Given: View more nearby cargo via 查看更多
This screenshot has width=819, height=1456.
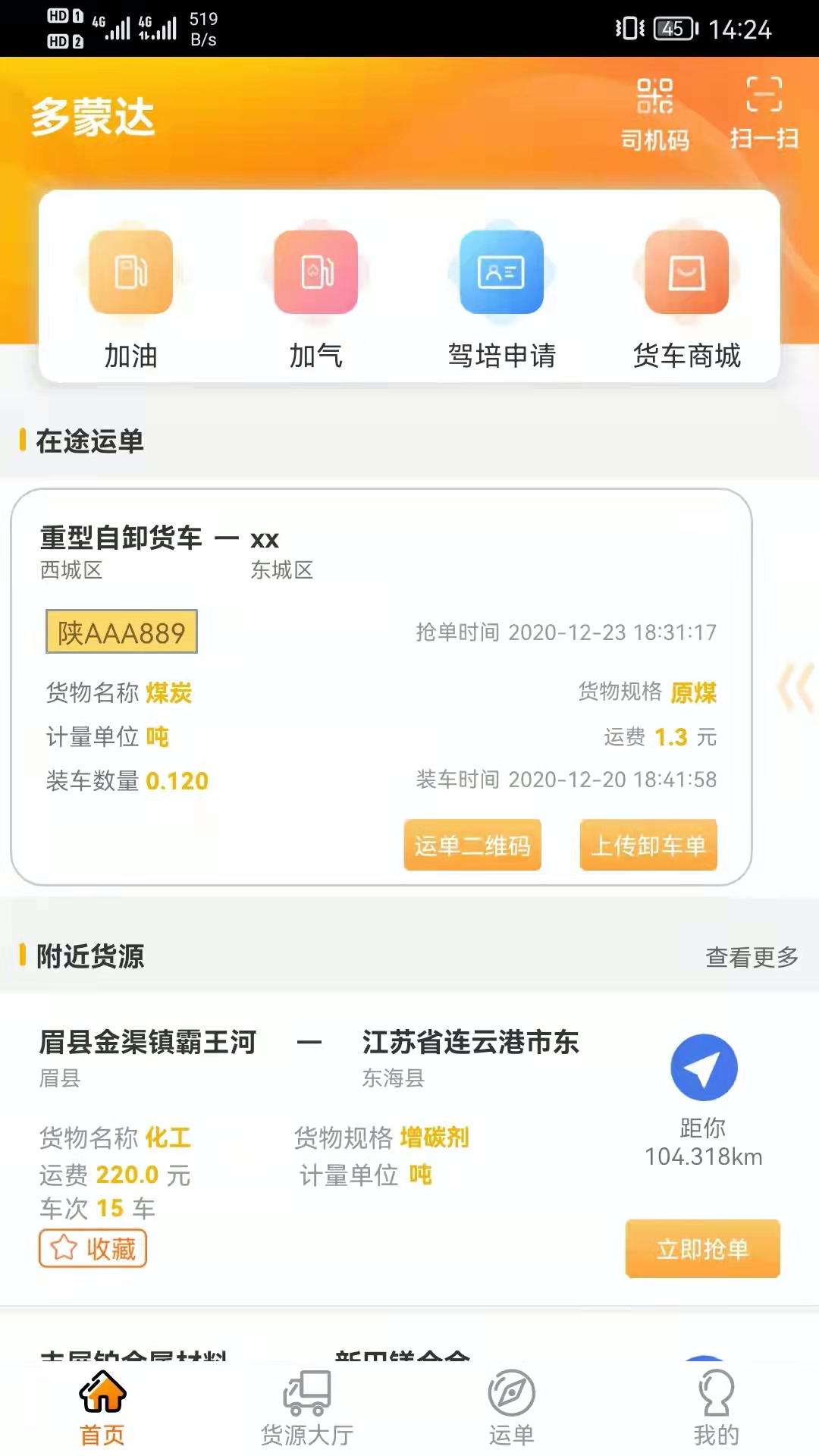Looking at the screenshot, I should [752, 957].
